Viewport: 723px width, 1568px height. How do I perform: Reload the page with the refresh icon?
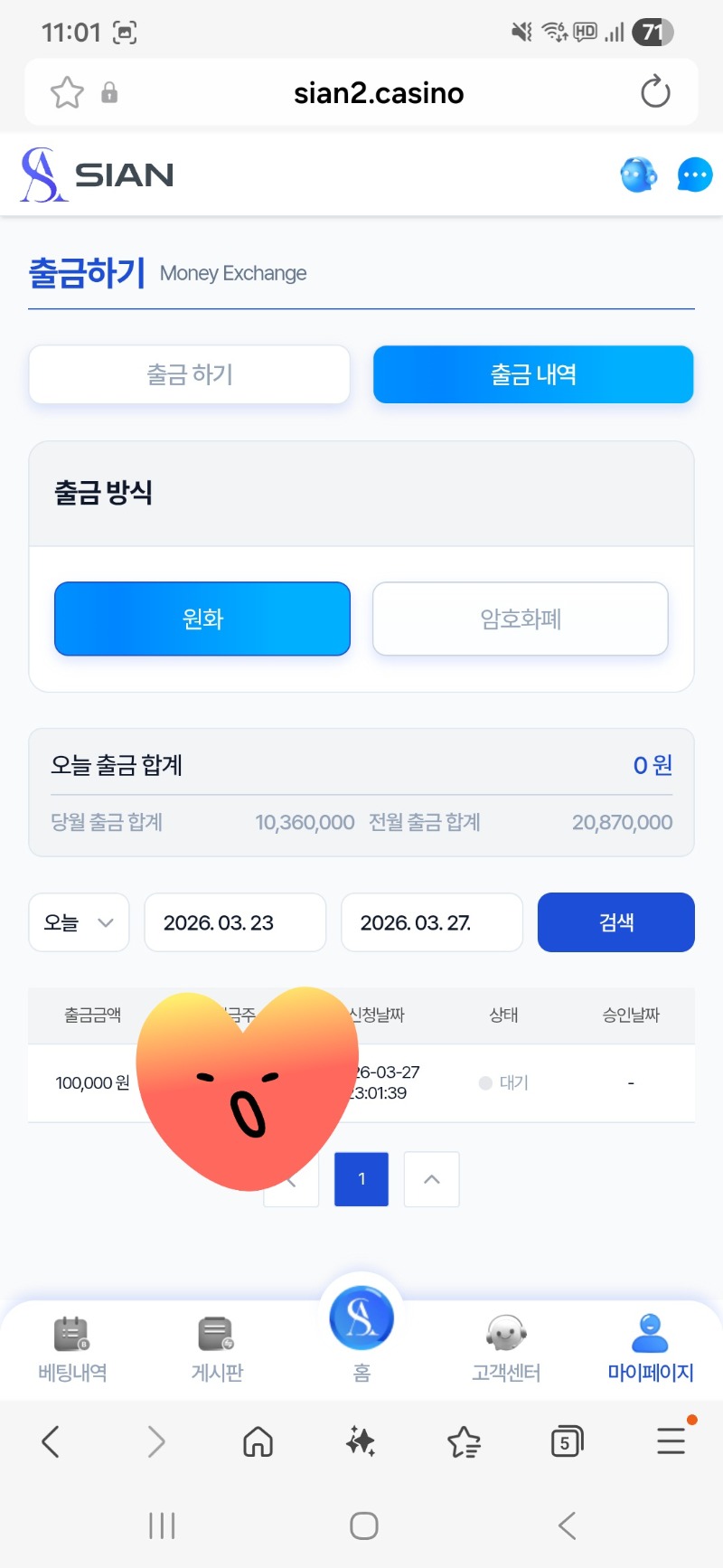point(655,91)
